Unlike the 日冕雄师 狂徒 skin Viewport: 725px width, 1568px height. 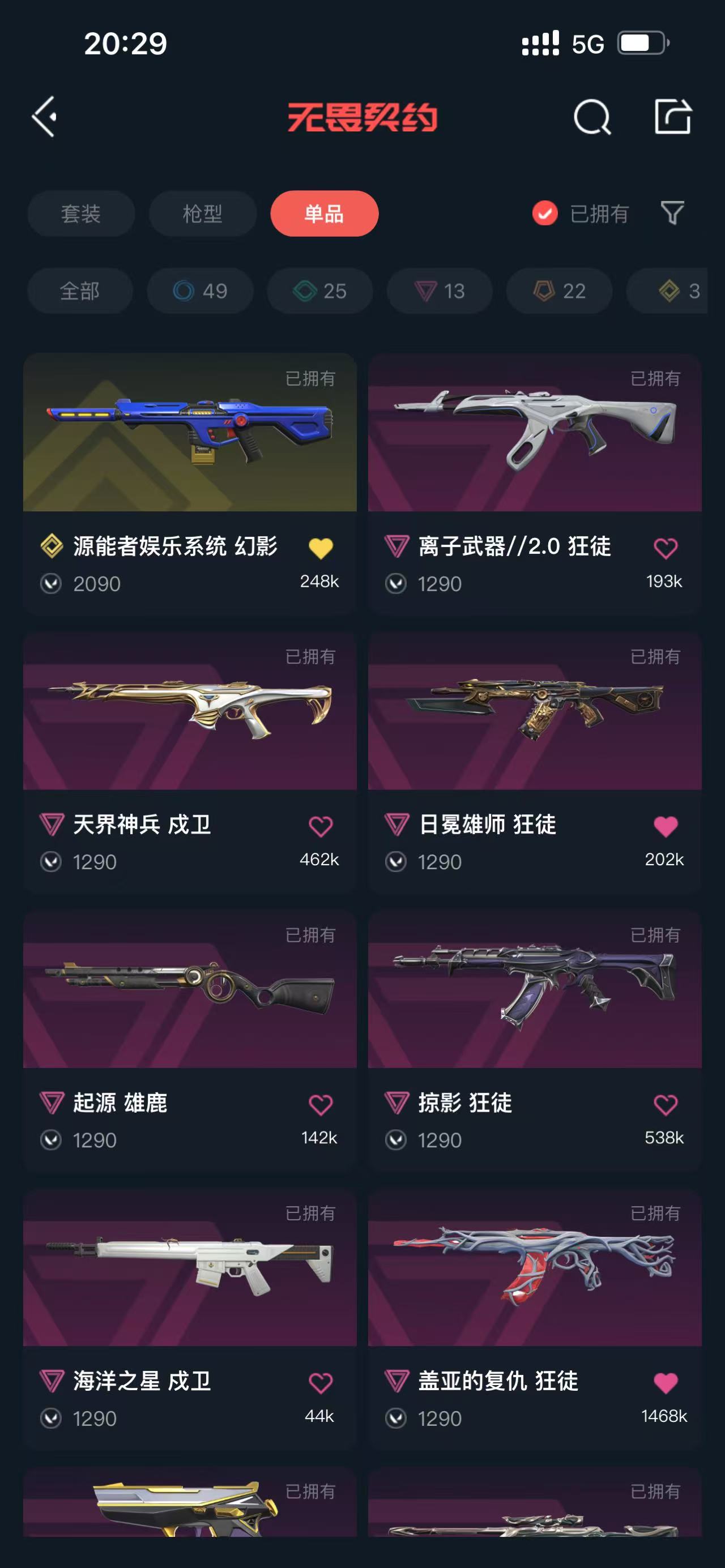click(666, 827)
